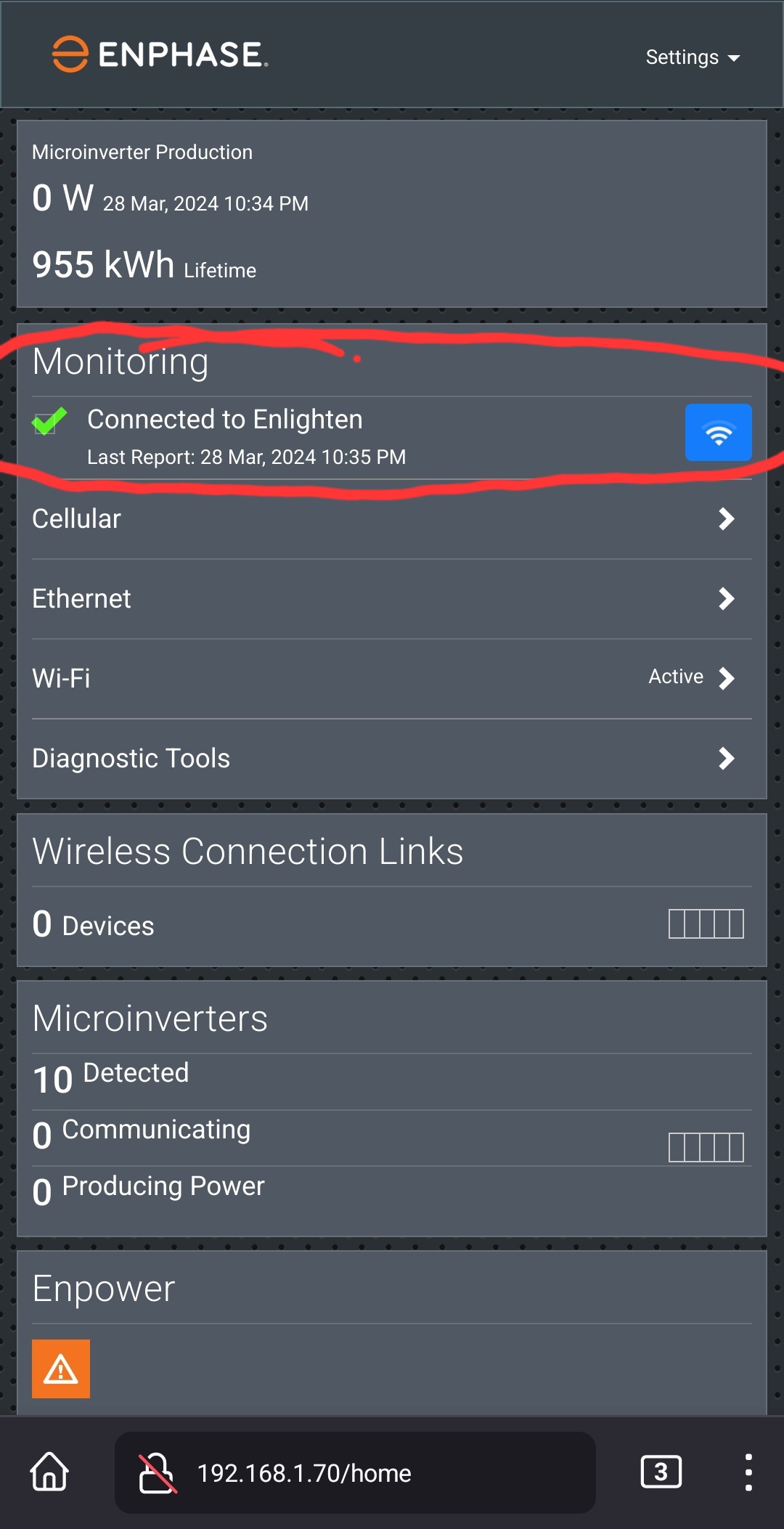This screenshot has height=1529, width=784.
Task: Tap the Enphase logo
Action: (x=160, y=54)
